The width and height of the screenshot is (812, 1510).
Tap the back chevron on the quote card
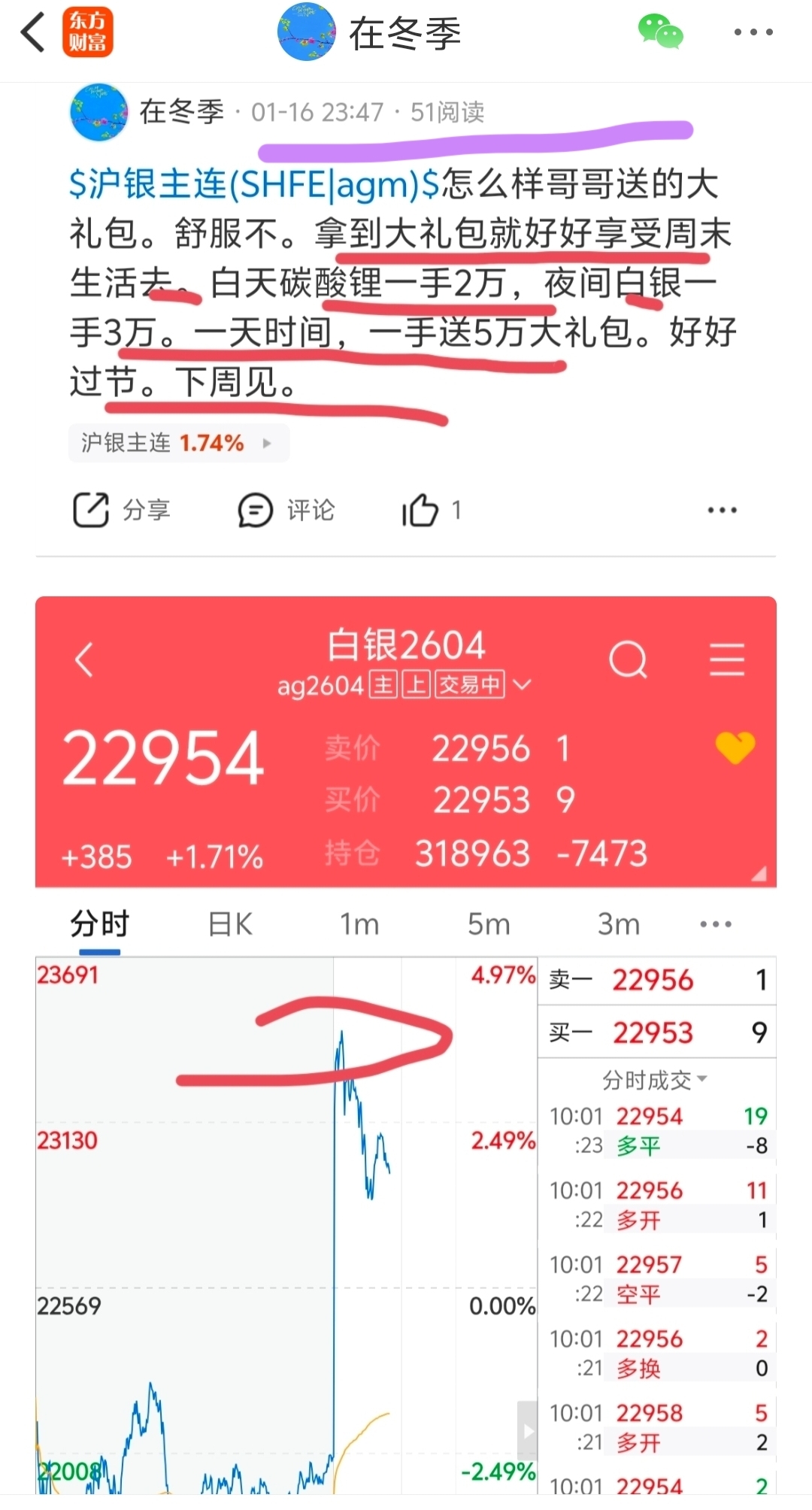[84, 660]
